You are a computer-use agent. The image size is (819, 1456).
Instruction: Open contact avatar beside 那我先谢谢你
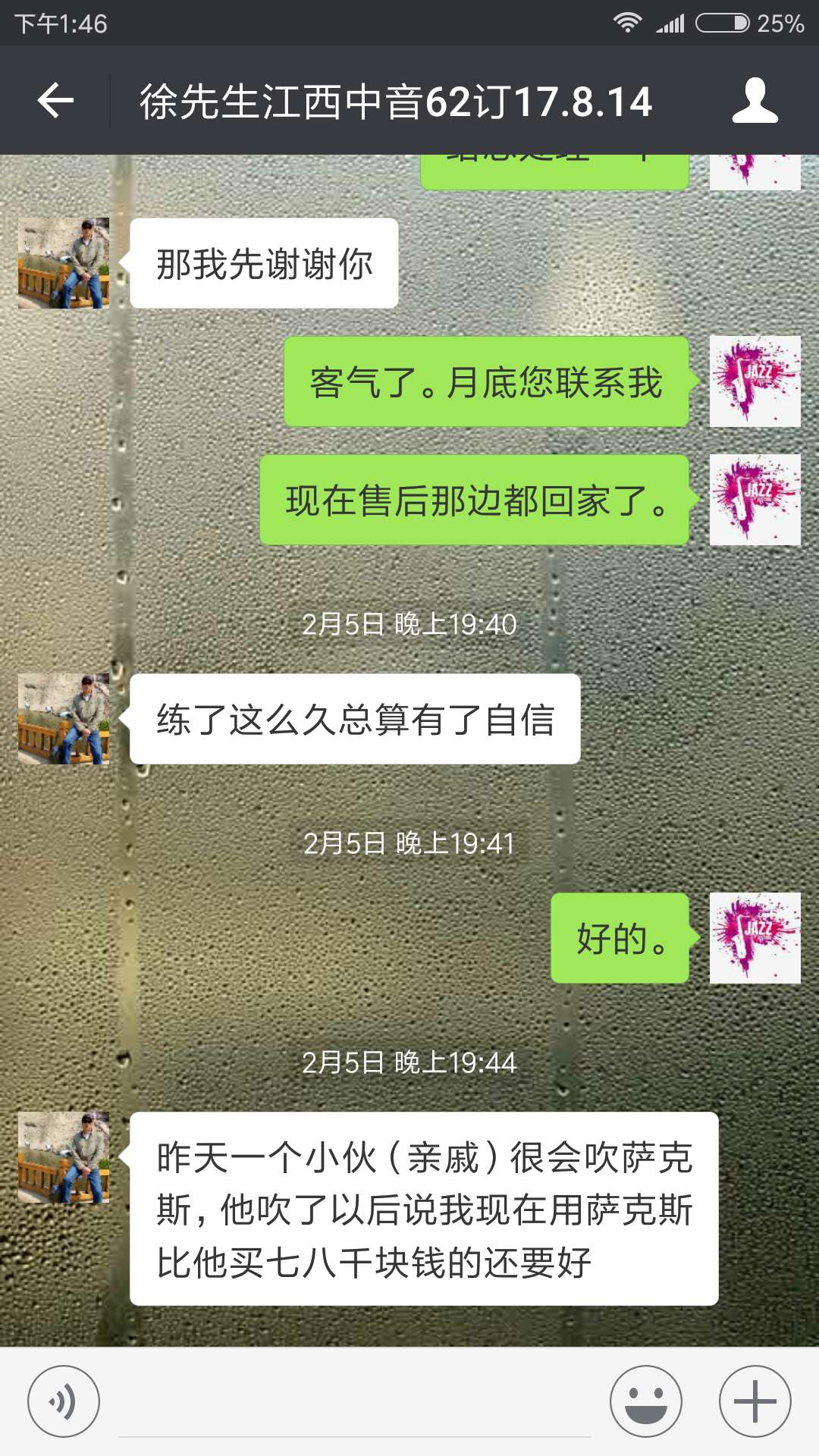coord(64,263)
